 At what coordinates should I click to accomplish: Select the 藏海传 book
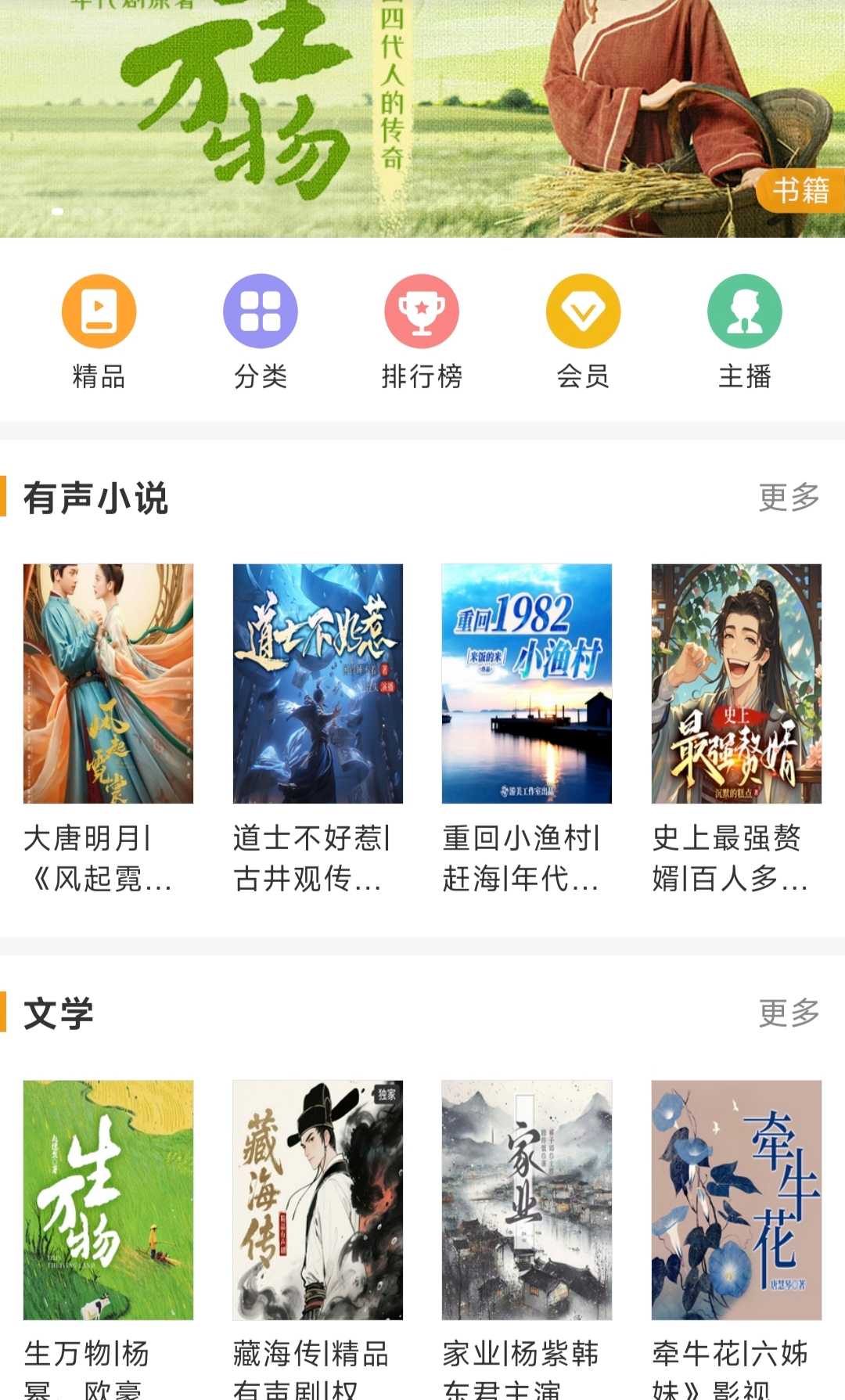(x=318, y=1200)
